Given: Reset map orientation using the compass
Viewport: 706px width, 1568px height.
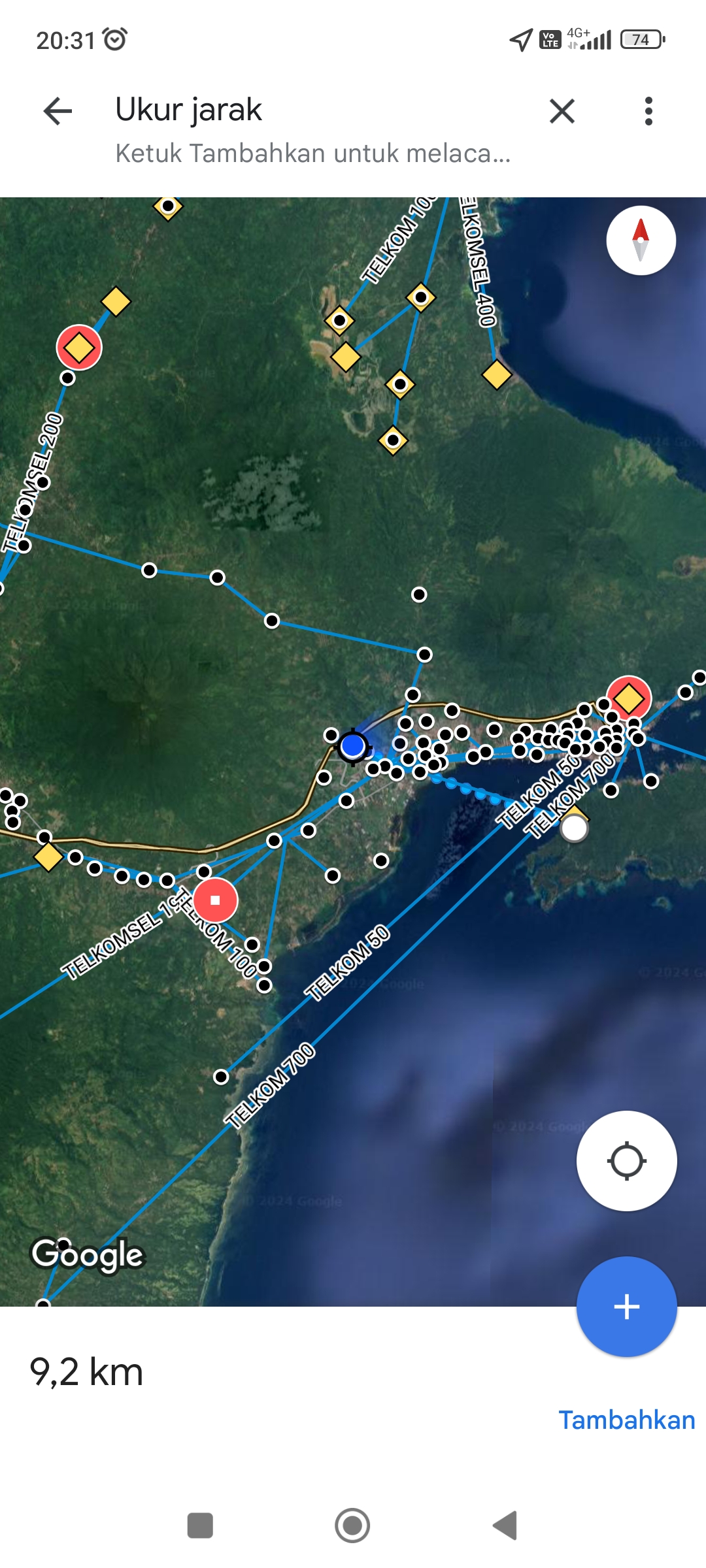Looking at the screenshot, I should click(641, 240).
